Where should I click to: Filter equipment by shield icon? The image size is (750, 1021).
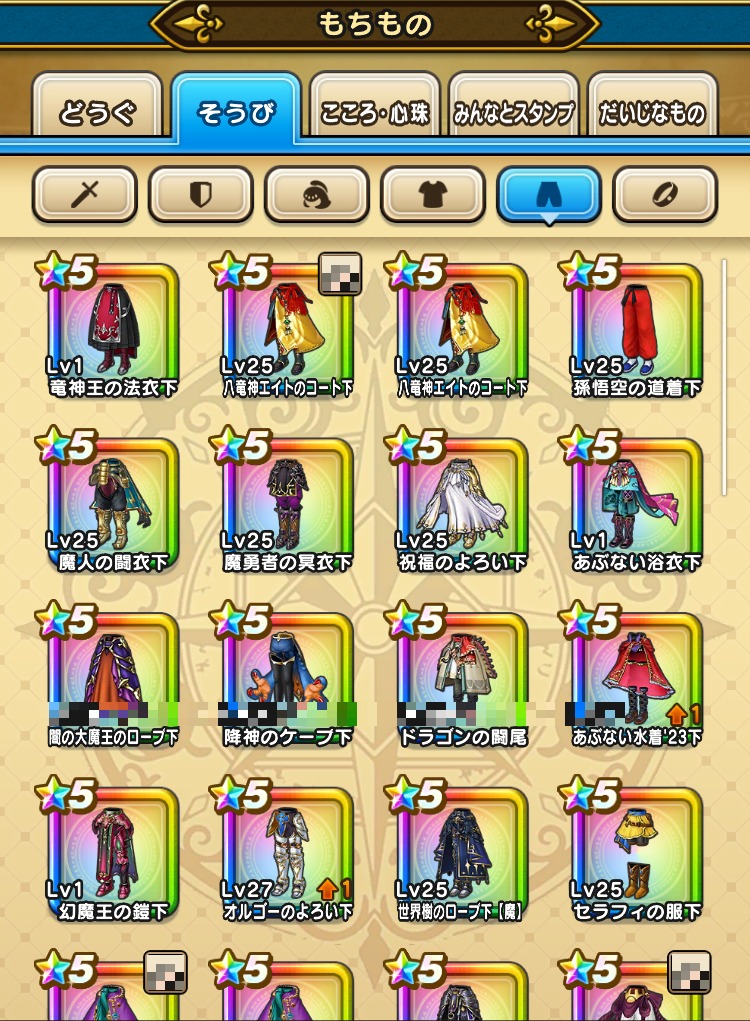(201, 194)
